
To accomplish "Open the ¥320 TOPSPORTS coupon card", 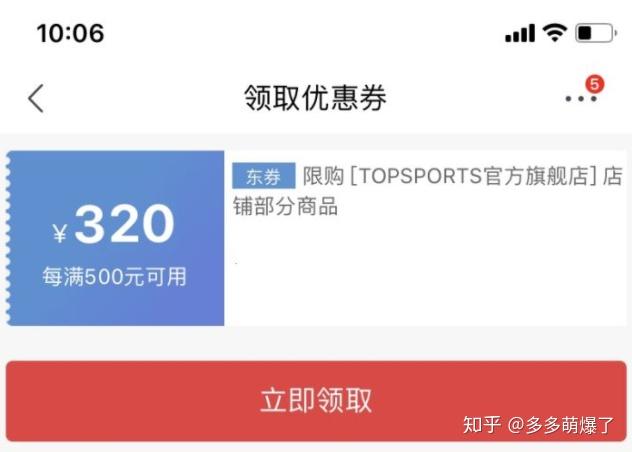I will (316, 238).
